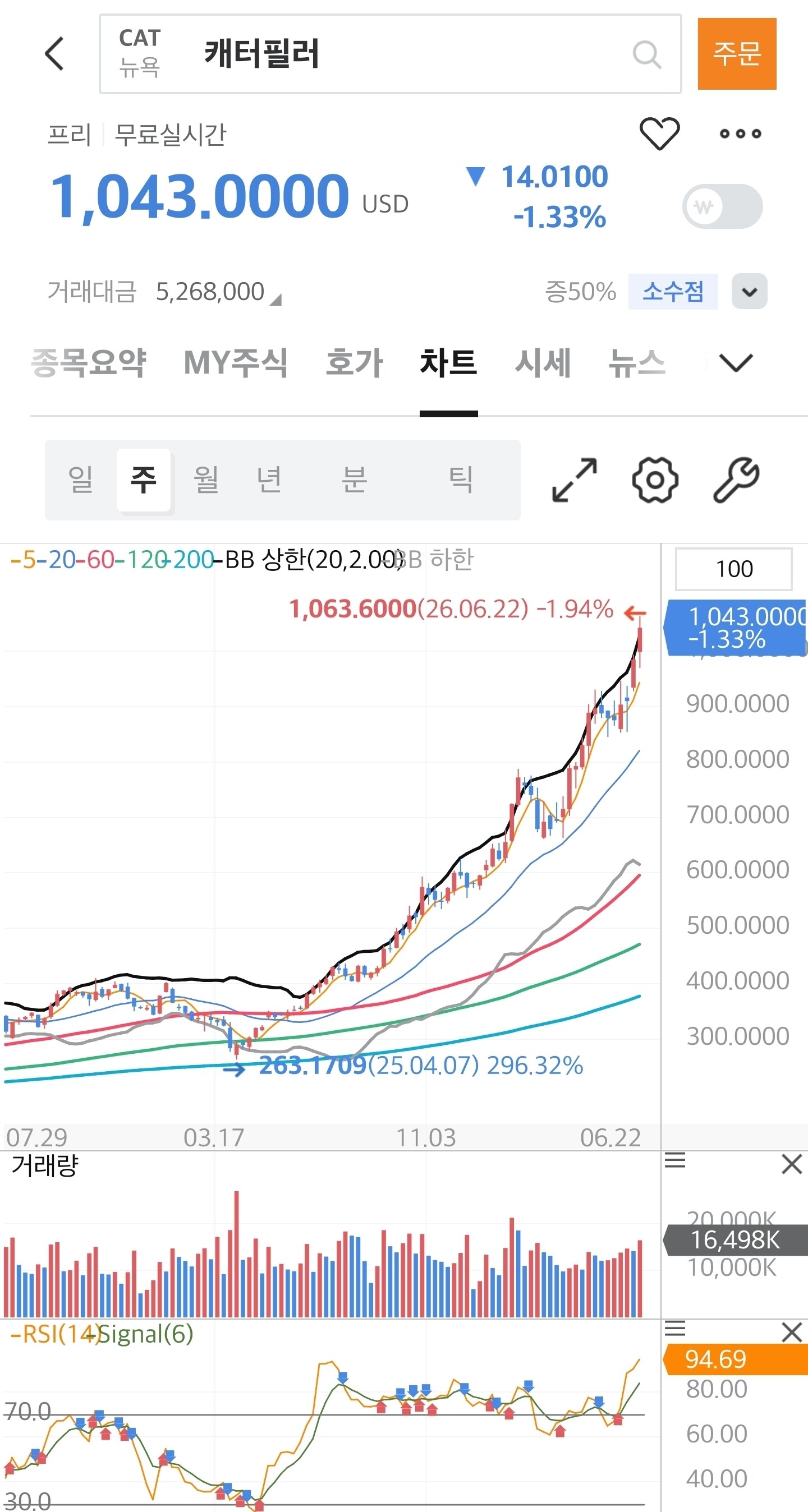Switch to the 종목요약 tab

[x=89, y=362]
